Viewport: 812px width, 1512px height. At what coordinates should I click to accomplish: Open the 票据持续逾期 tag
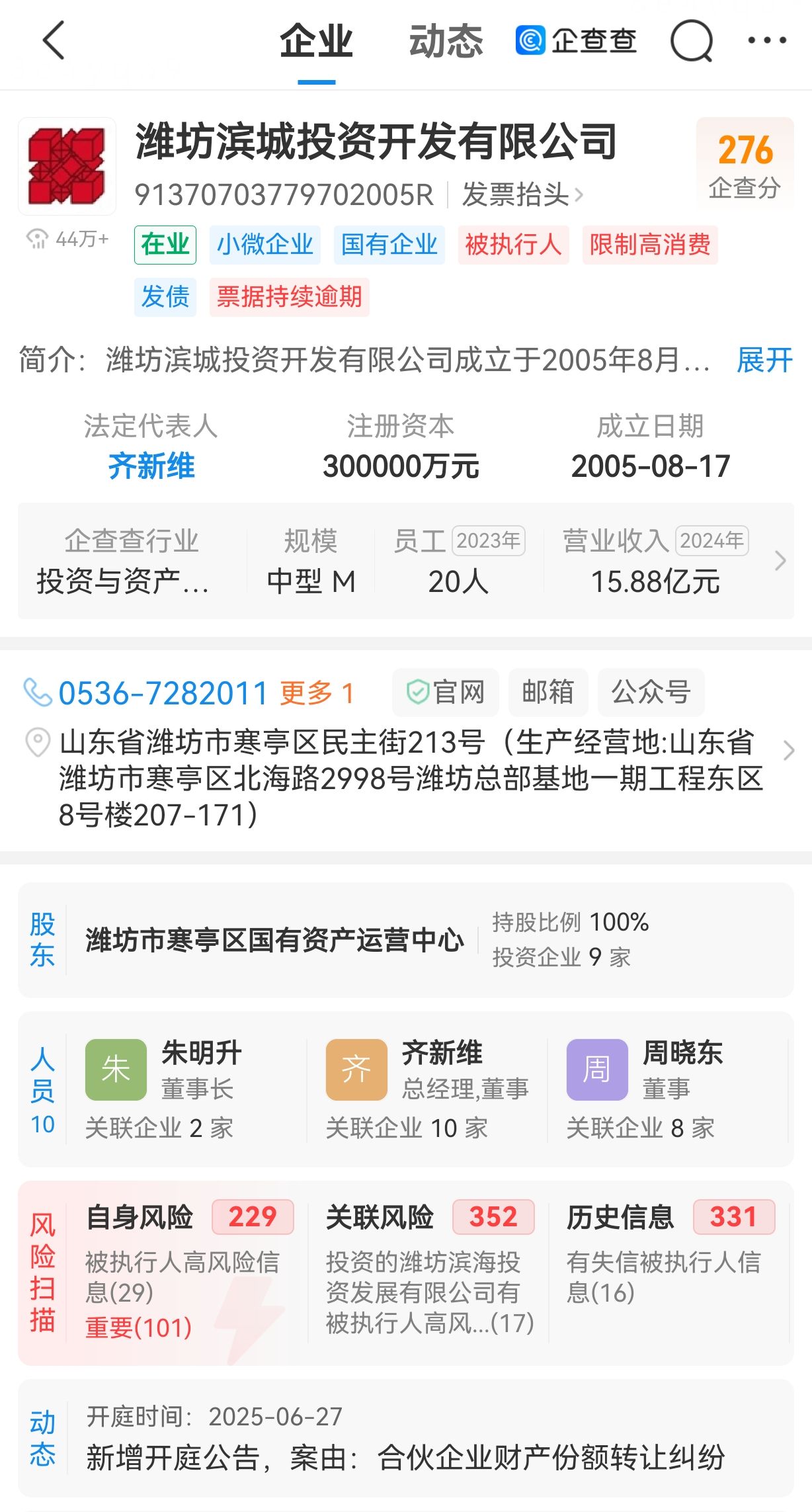[x=289, y=296]
